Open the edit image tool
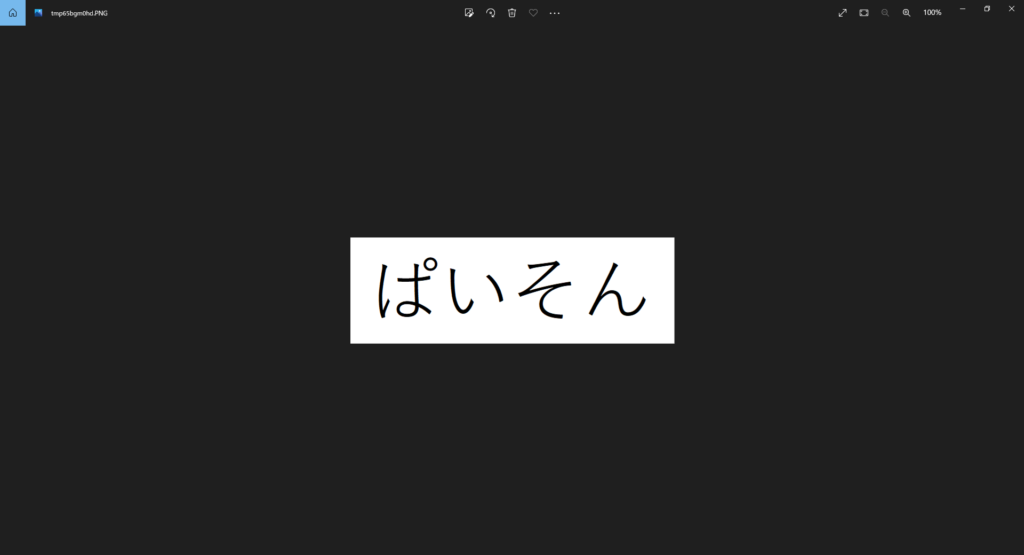The width and height of the screenshot is (1024, 555). (469, 12)
